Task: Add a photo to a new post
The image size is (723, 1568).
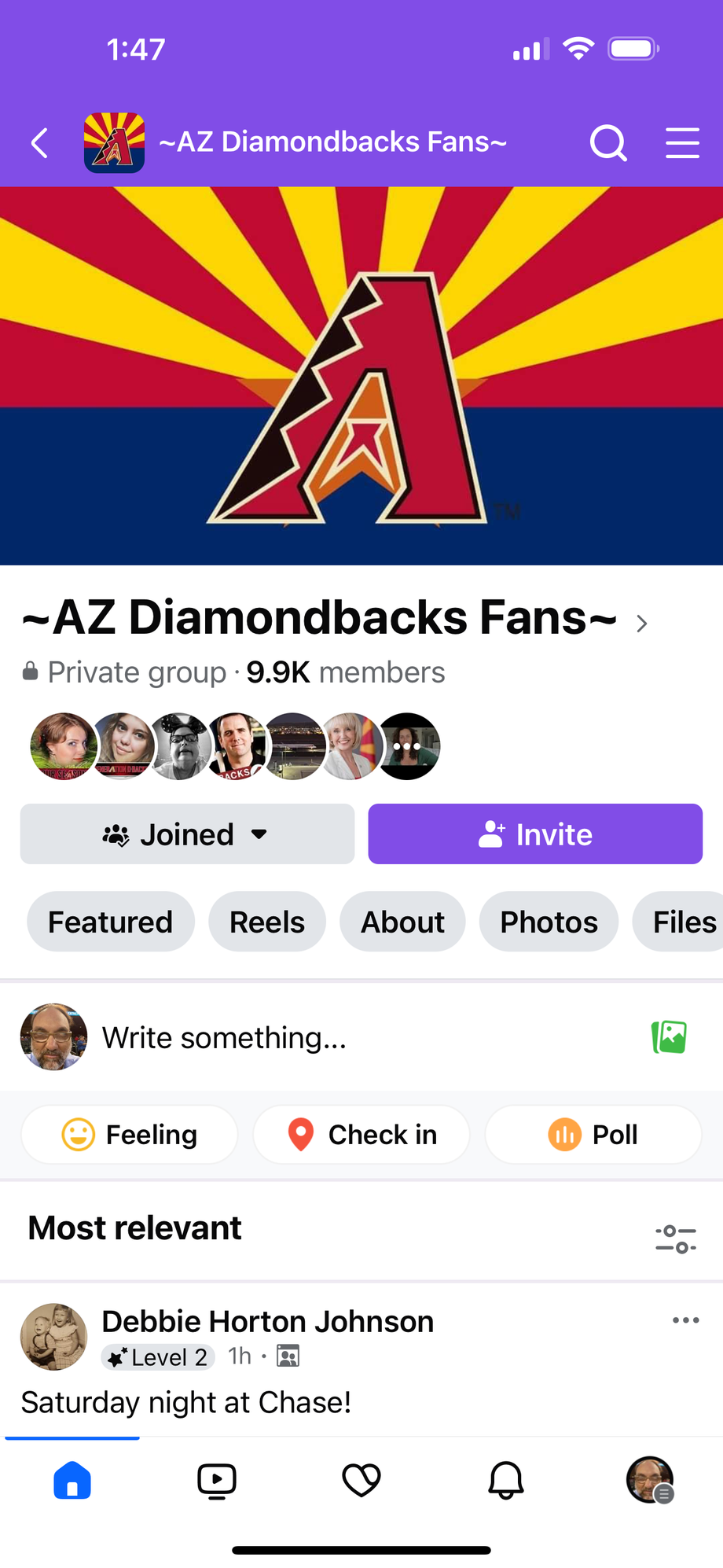Action: click(x=669, y=1037)
